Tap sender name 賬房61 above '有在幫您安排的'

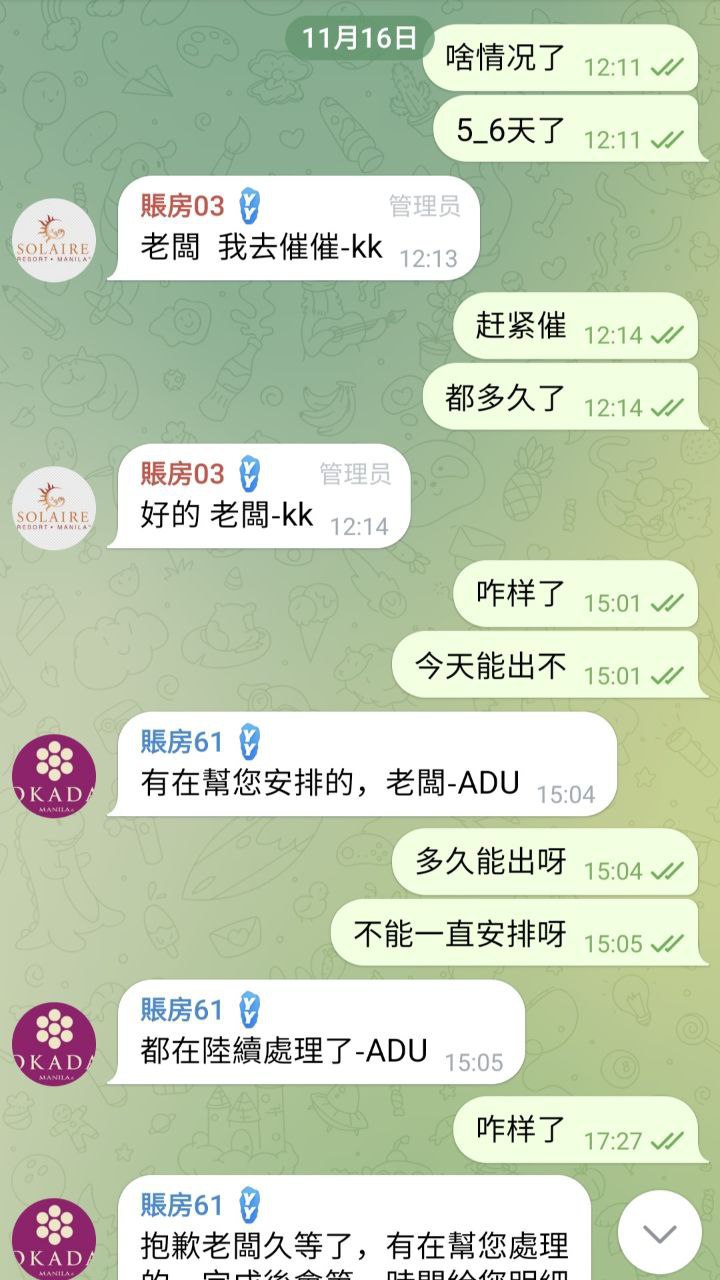[x=182, y=742]
